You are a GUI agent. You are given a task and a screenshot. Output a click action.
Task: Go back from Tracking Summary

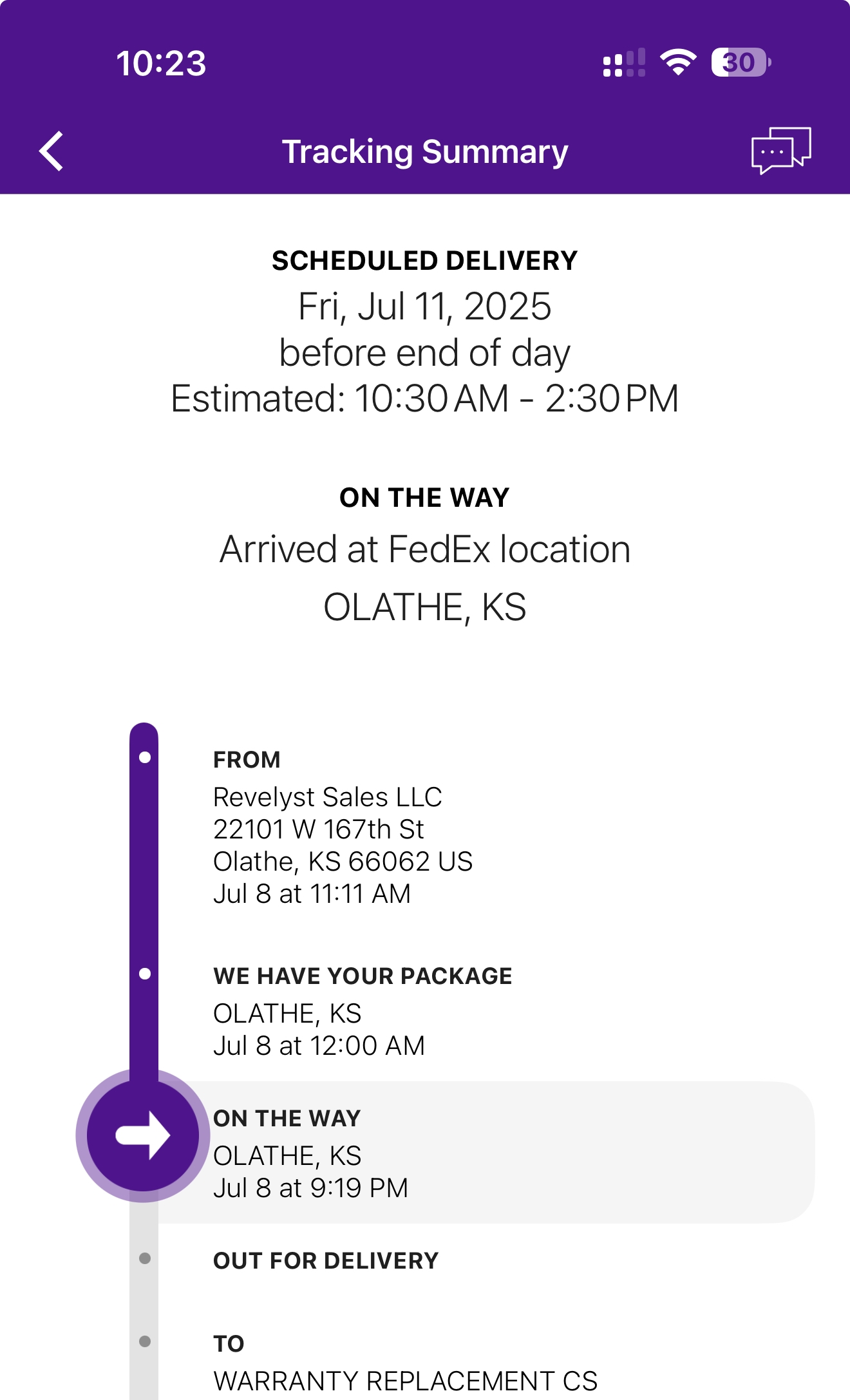52,151
